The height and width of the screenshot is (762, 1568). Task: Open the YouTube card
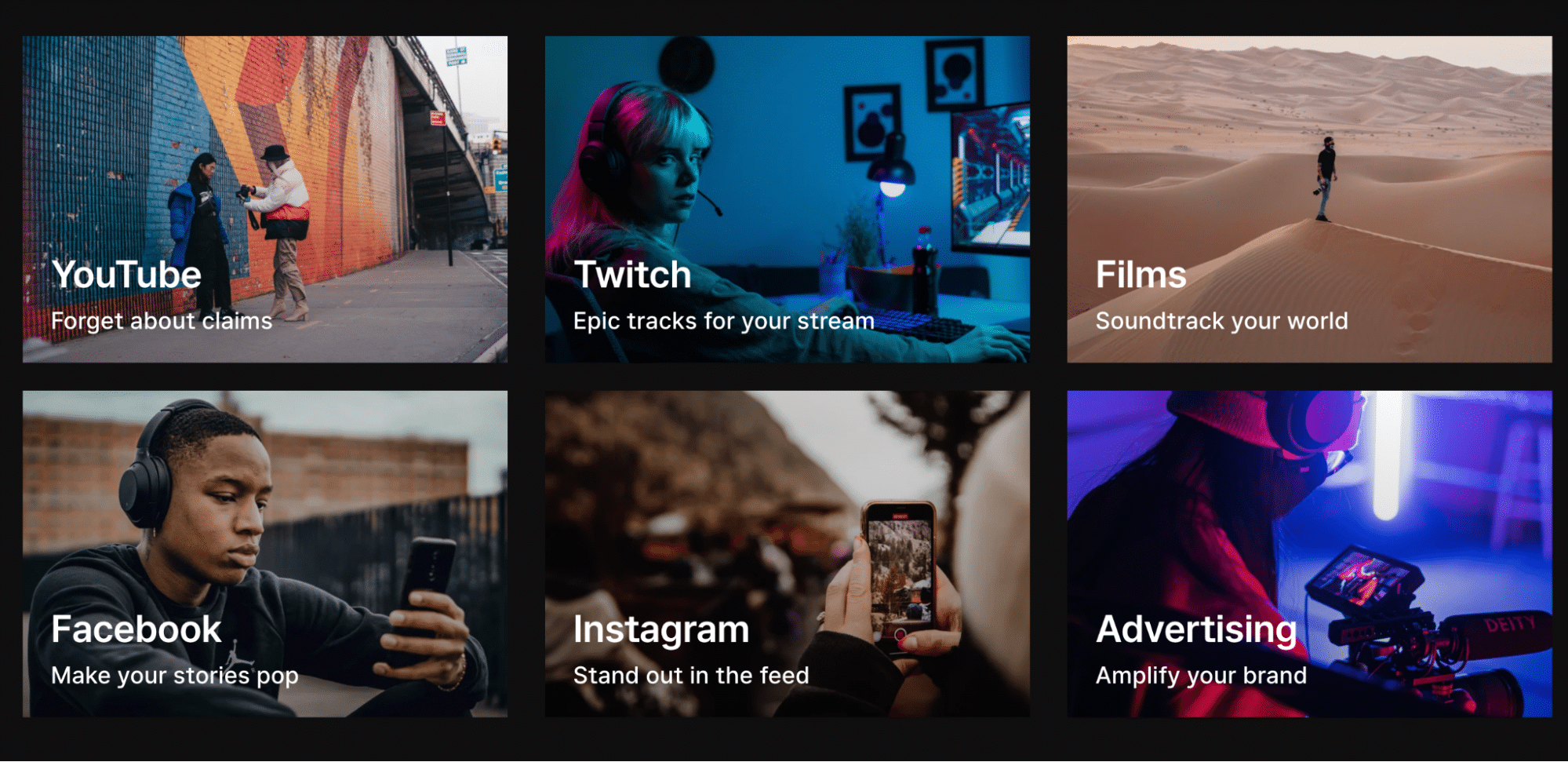pyautogui.click(x=264, y=199)
